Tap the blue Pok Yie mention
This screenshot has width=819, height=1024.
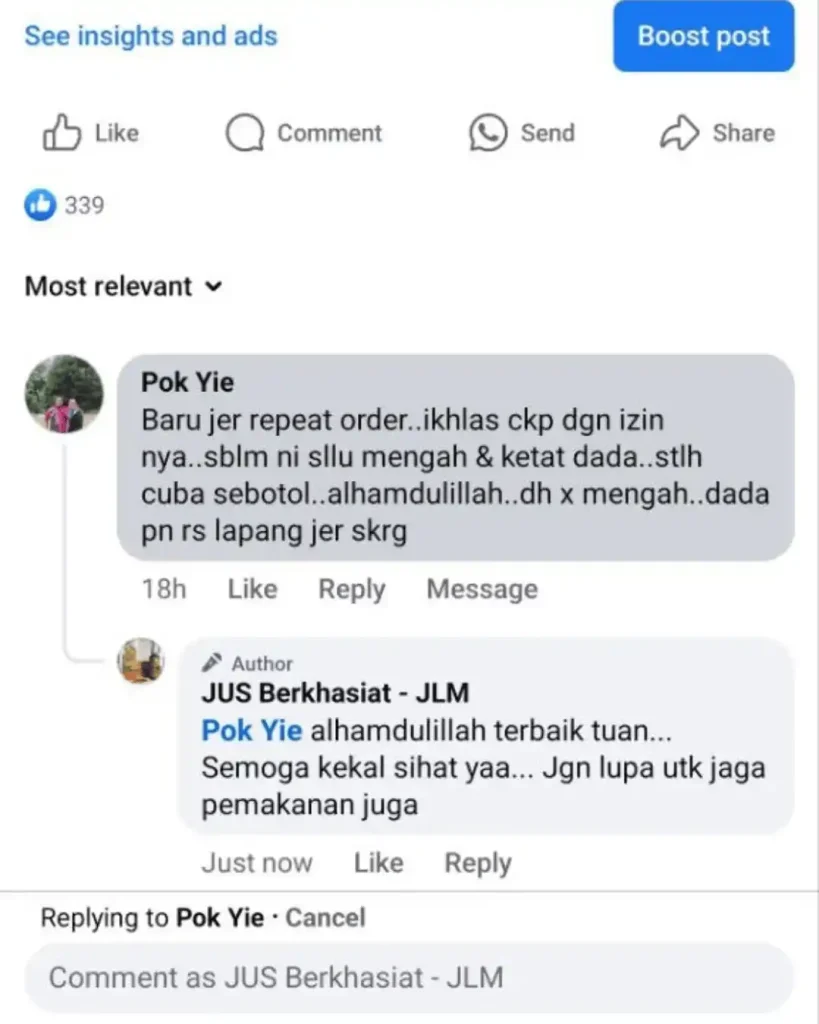tap(251, 731)
